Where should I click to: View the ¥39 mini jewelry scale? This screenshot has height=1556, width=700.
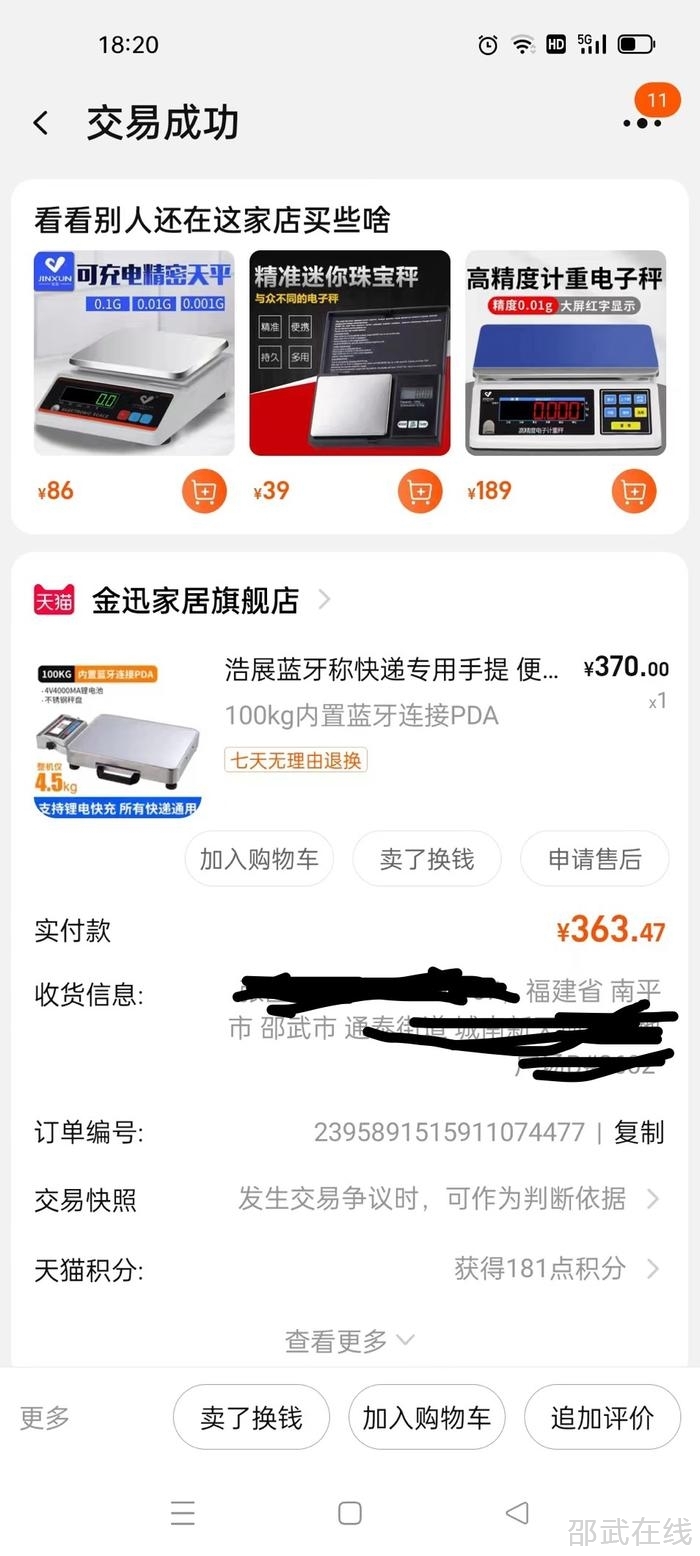tap(349, 353)
